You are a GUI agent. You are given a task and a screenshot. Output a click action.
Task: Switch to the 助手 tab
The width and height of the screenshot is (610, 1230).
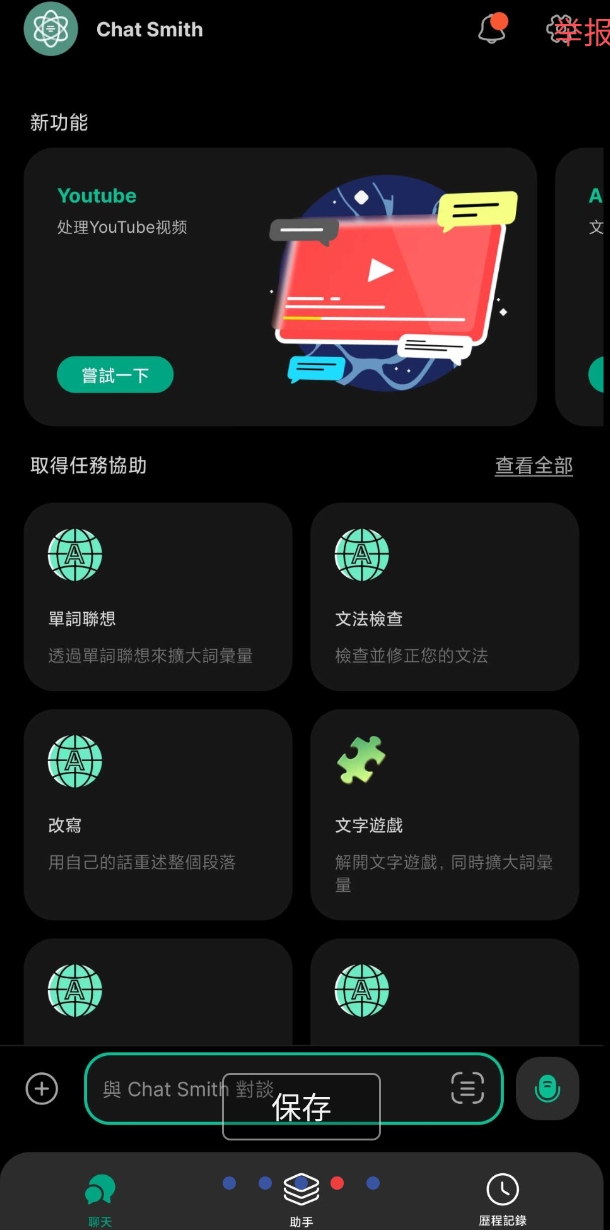[301, 1197]
